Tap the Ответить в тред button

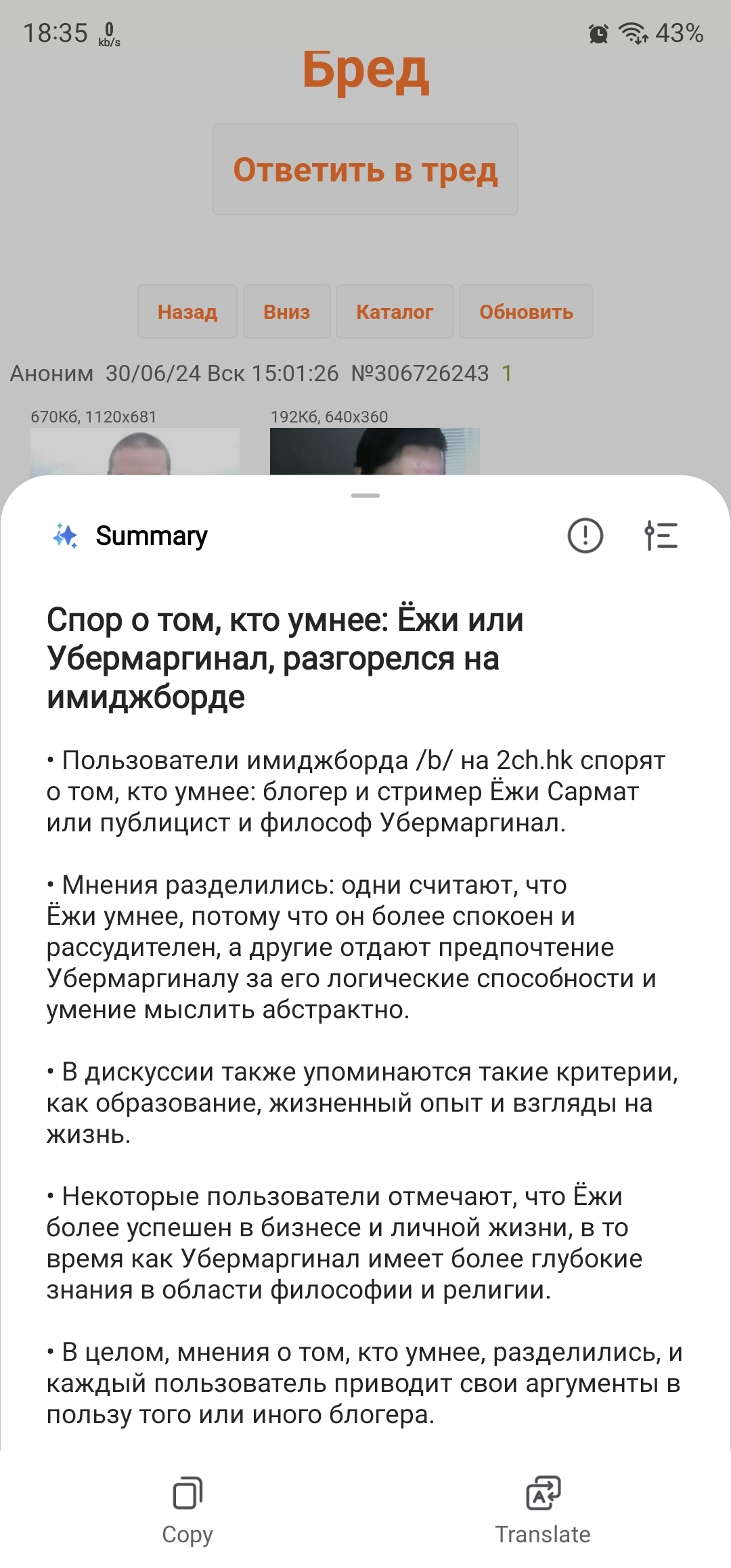(365, 169)
